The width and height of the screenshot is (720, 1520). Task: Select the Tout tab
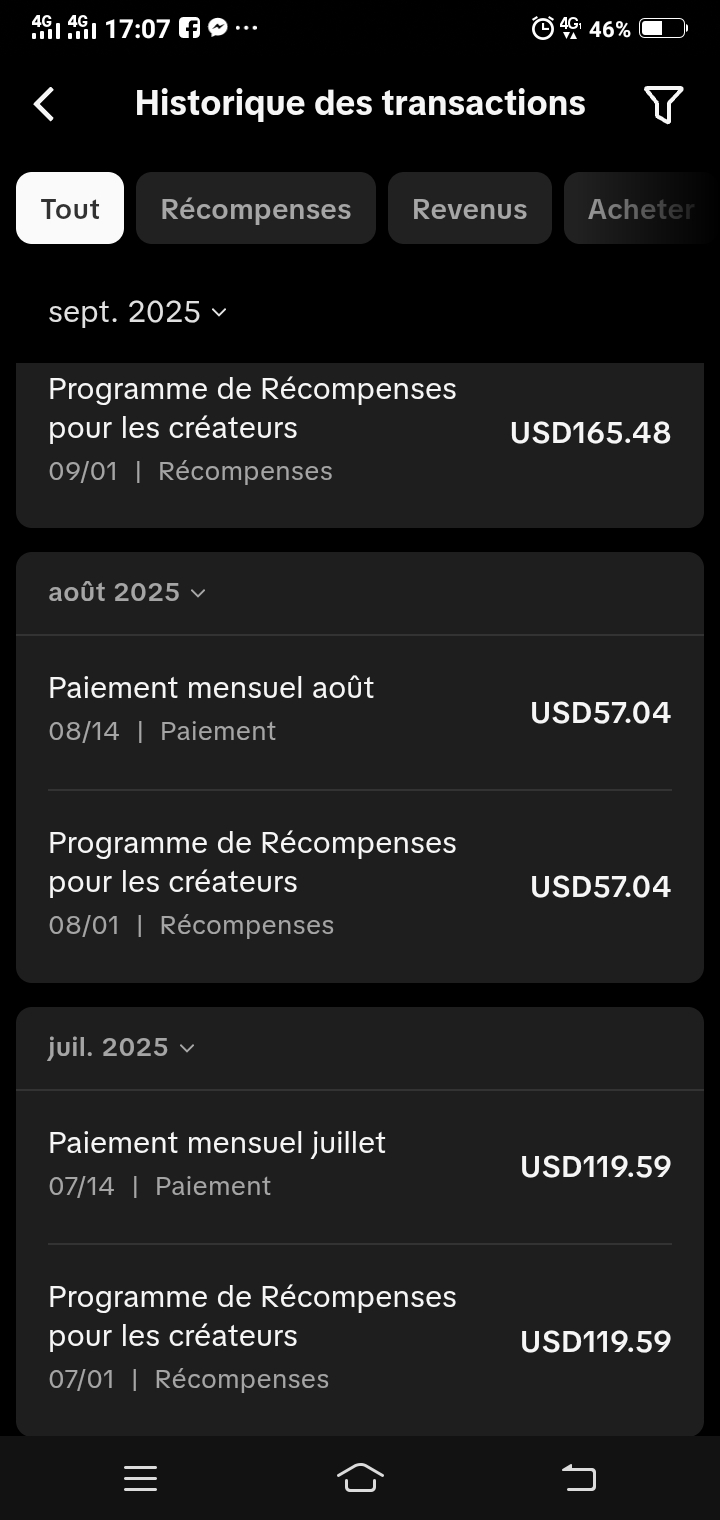tap(70, 209)
